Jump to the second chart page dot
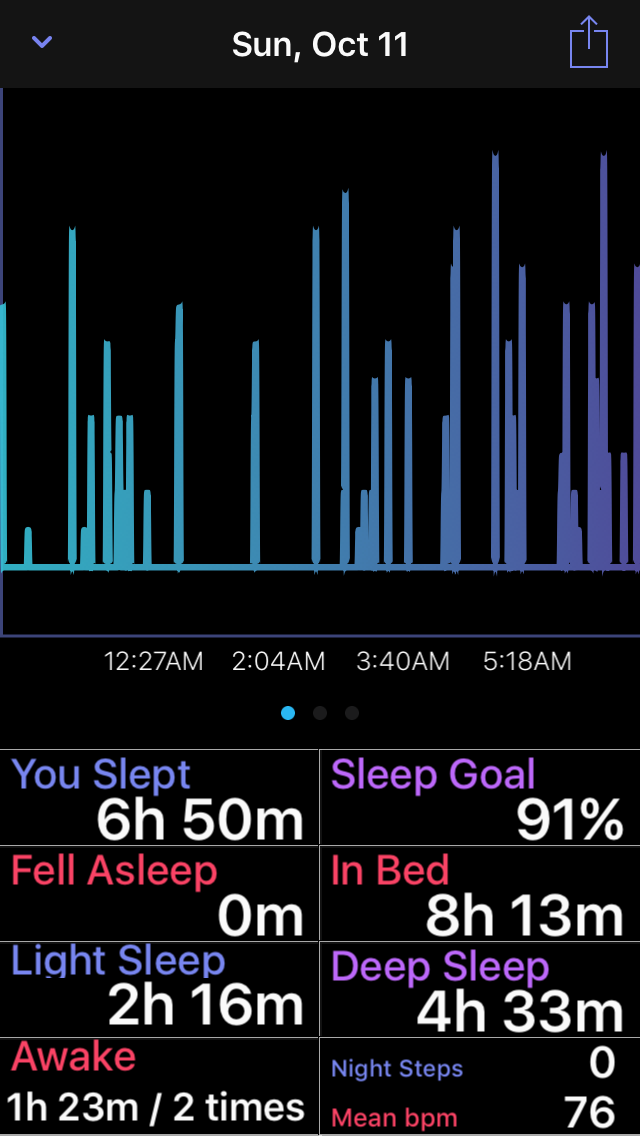This screenshot has width=640, height=1136. tap(320, 713)
